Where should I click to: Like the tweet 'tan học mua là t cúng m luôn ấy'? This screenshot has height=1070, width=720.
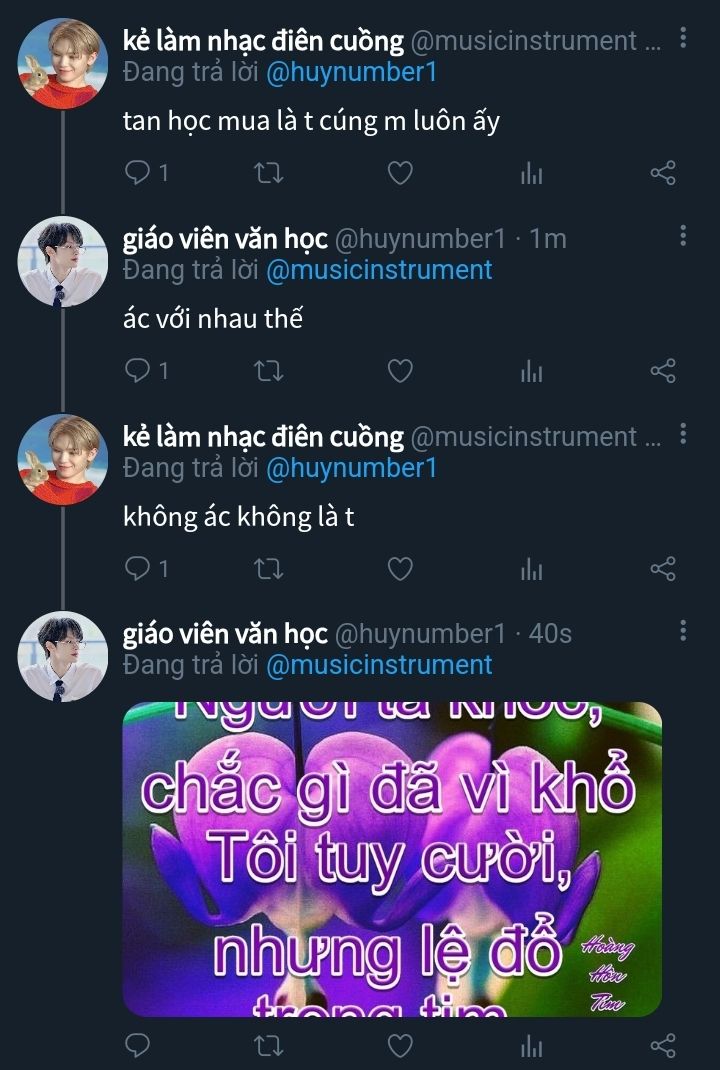point(400,174)
